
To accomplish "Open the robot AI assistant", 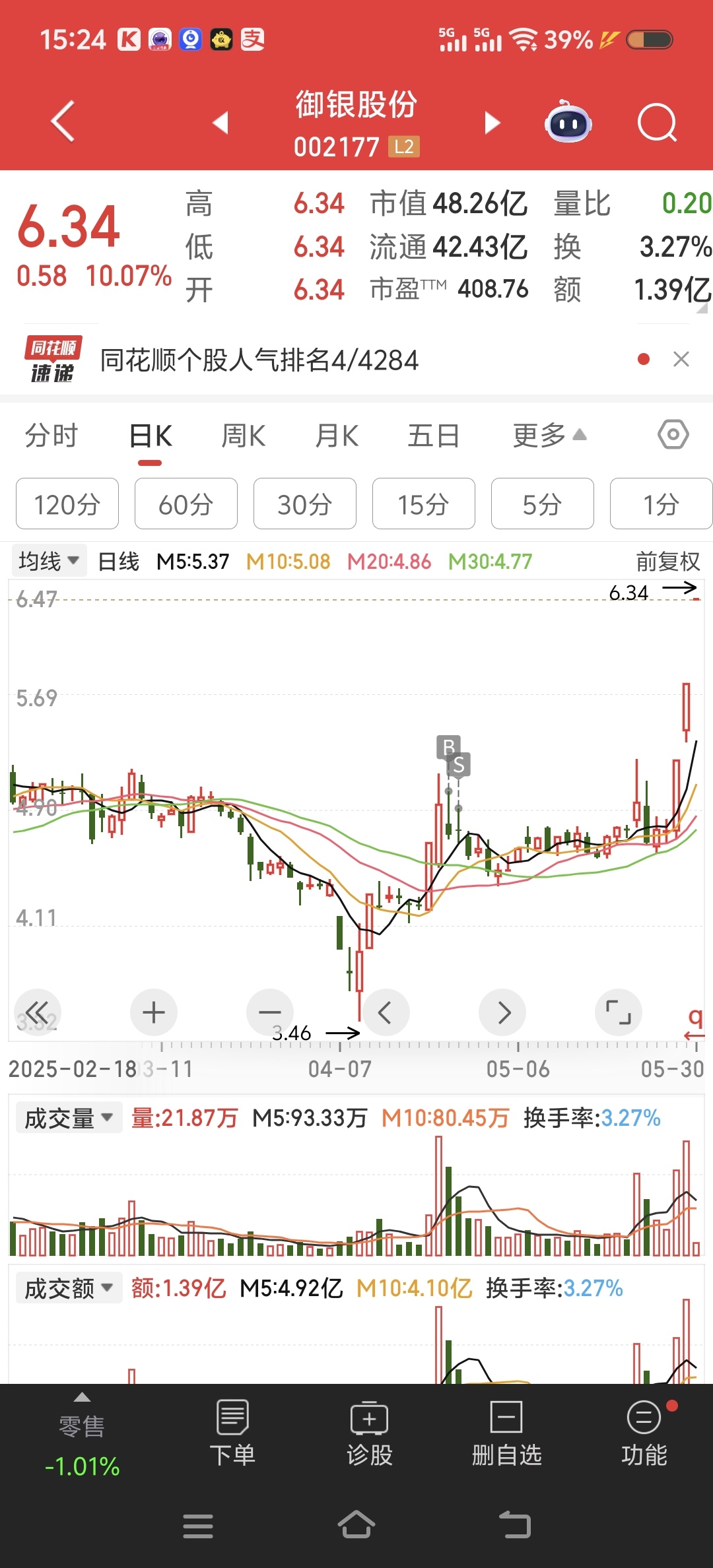I will [568, 123].
